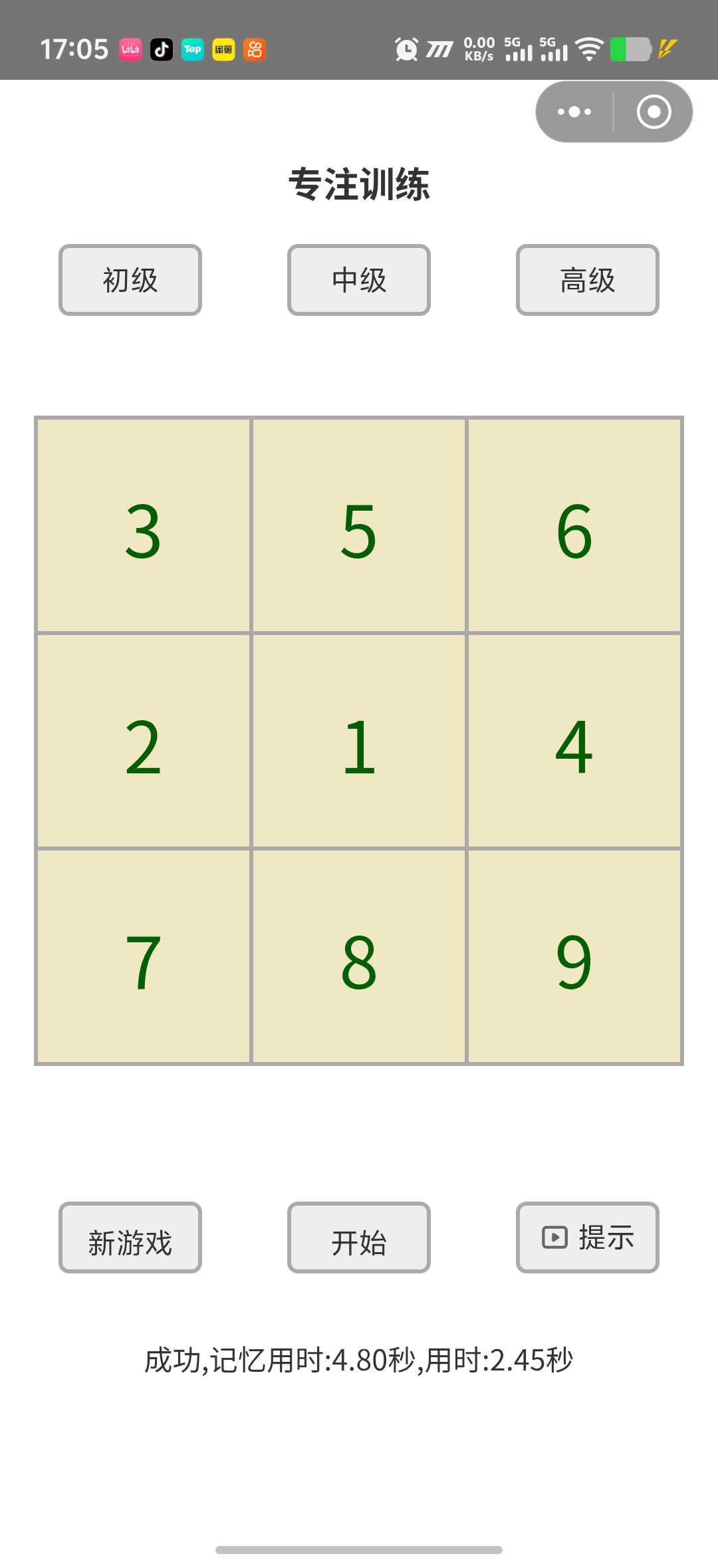Select the 中级 difficulty level
The image size is (718, 1568).
pyautogui.click(x=359, y=280)
